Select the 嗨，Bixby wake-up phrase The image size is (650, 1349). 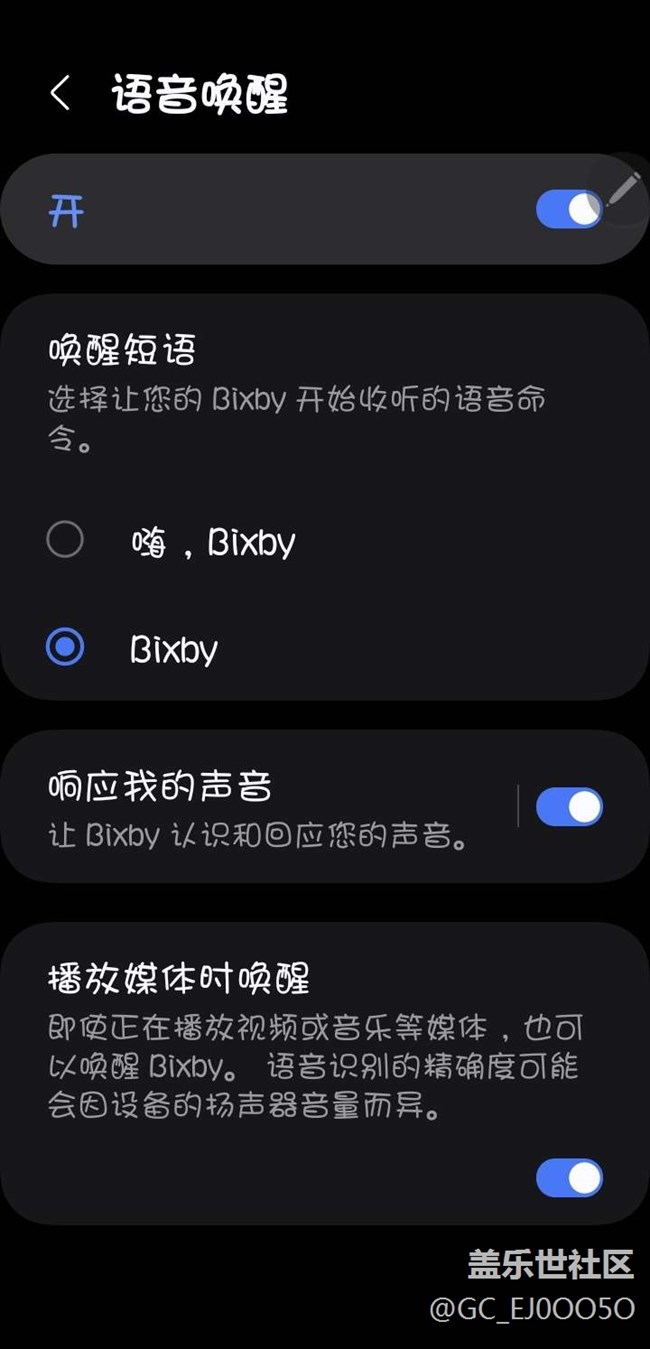(66, 541)
